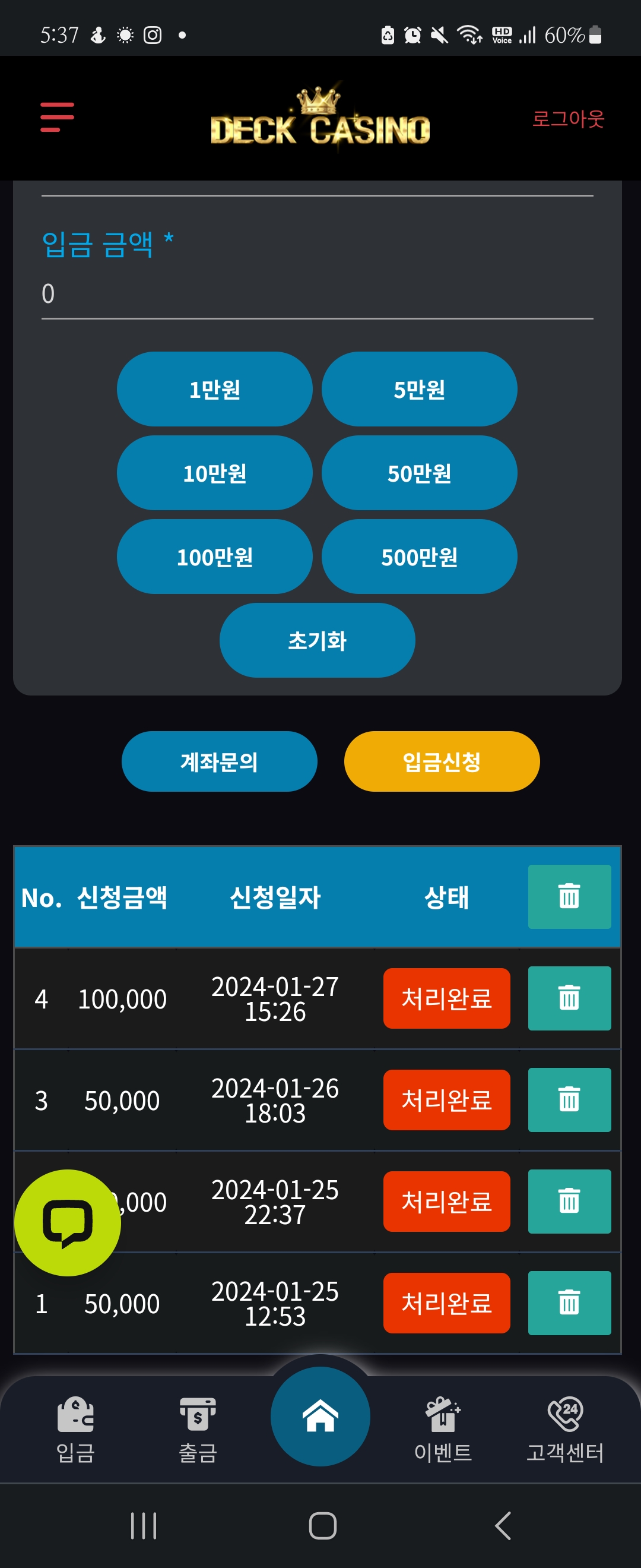Open the 이벤트 tab
This screenshot has width=641, height=1568.
point(443,1428)
